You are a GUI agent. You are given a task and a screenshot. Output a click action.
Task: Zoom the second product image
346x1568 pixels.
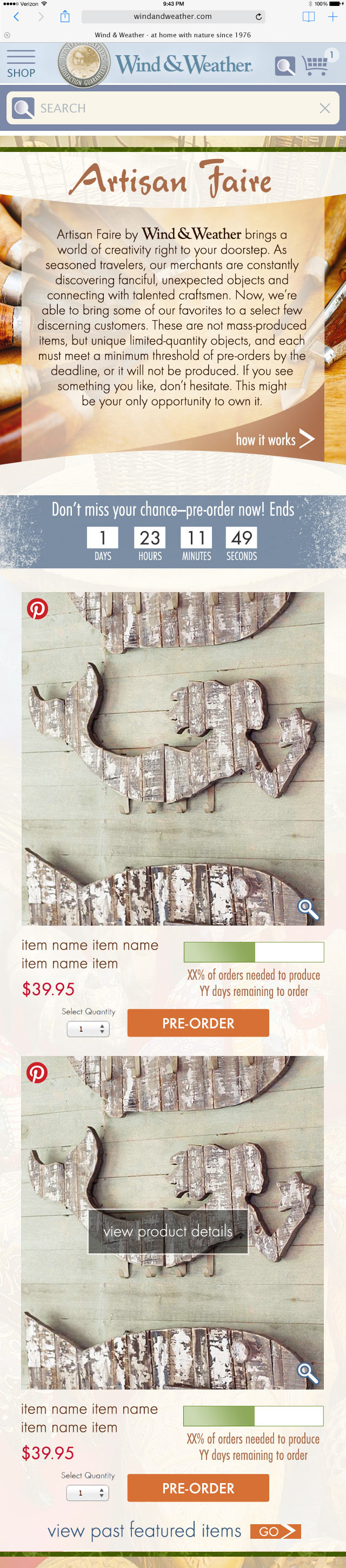(307, 1373)
